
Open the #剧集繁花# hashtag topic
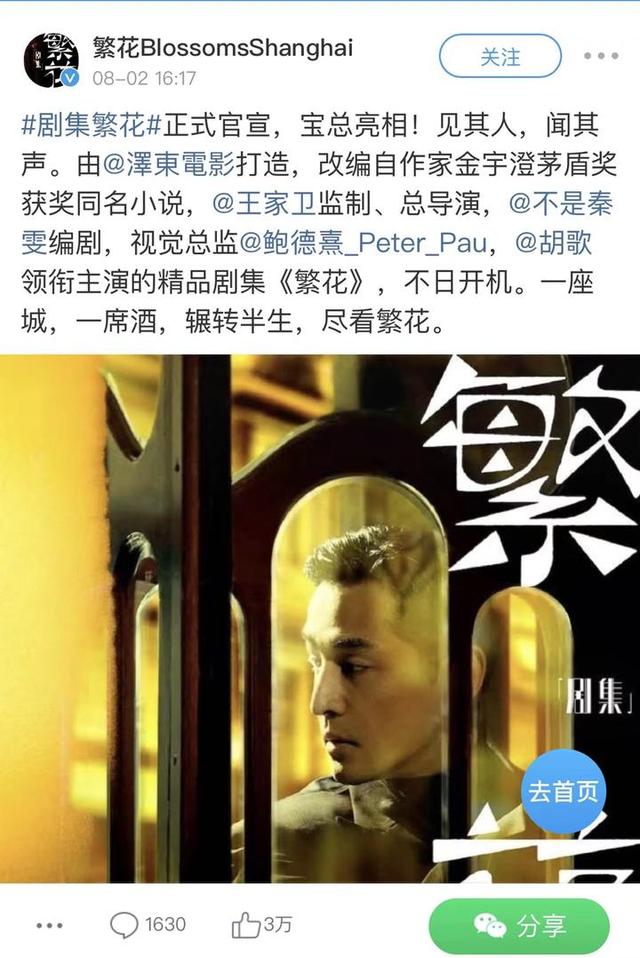click(84, 126)
